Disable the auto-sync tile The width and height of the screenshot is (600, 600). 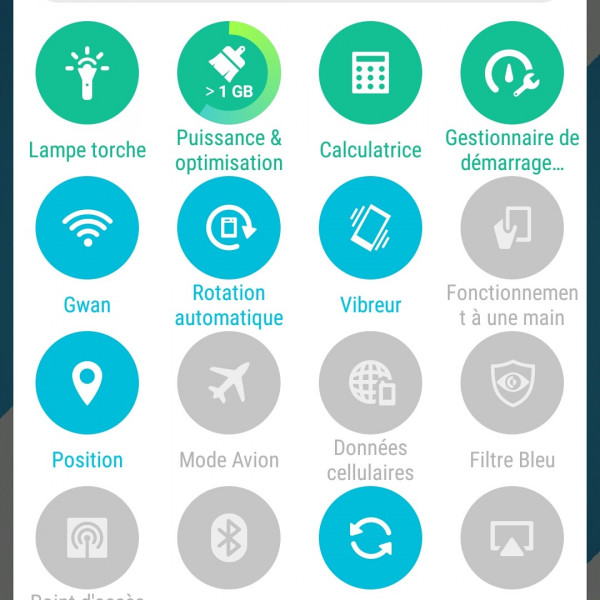[371, 539]
